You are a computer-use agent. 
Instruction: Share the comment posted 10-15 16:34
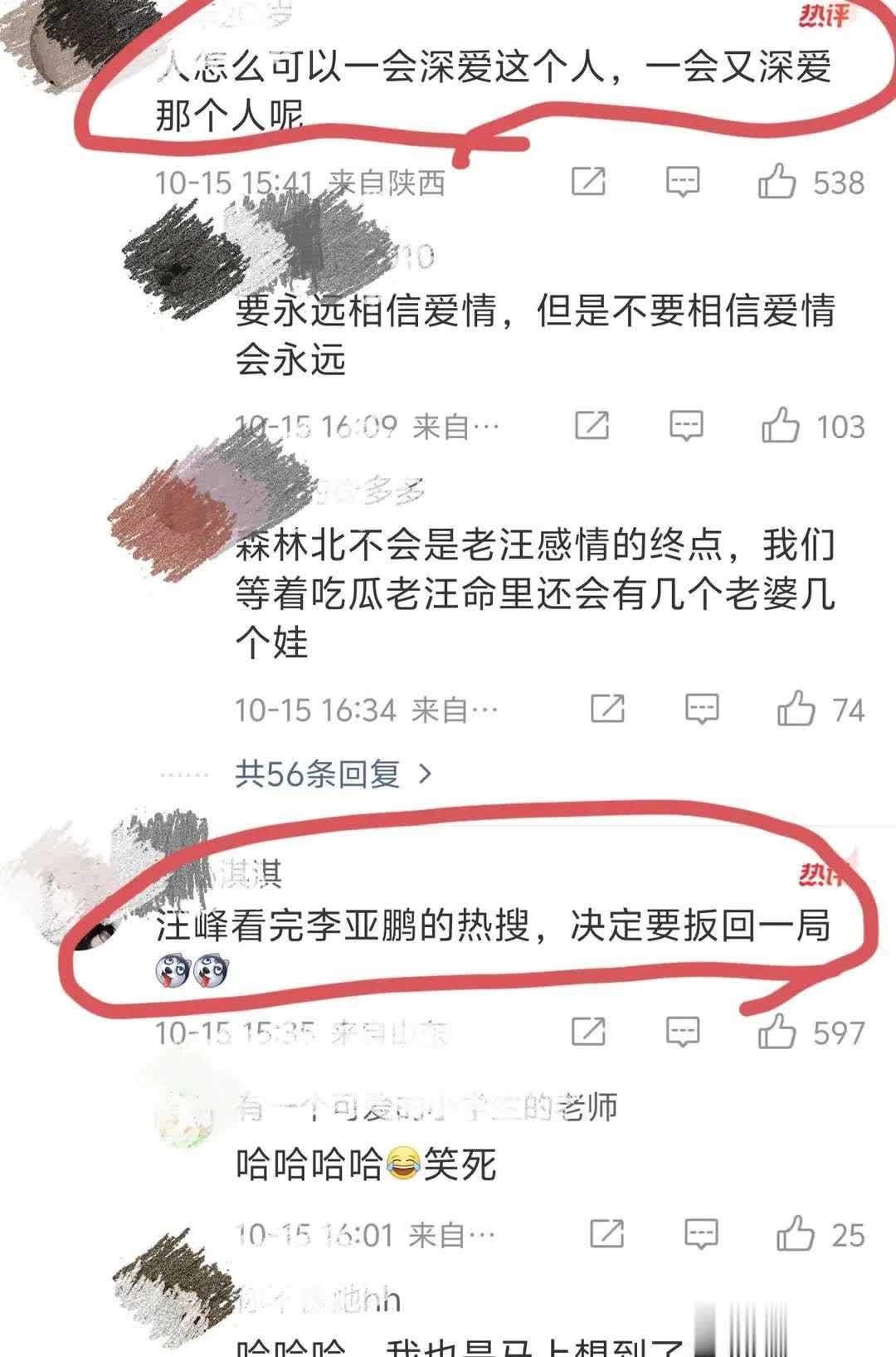pos(607,710)
